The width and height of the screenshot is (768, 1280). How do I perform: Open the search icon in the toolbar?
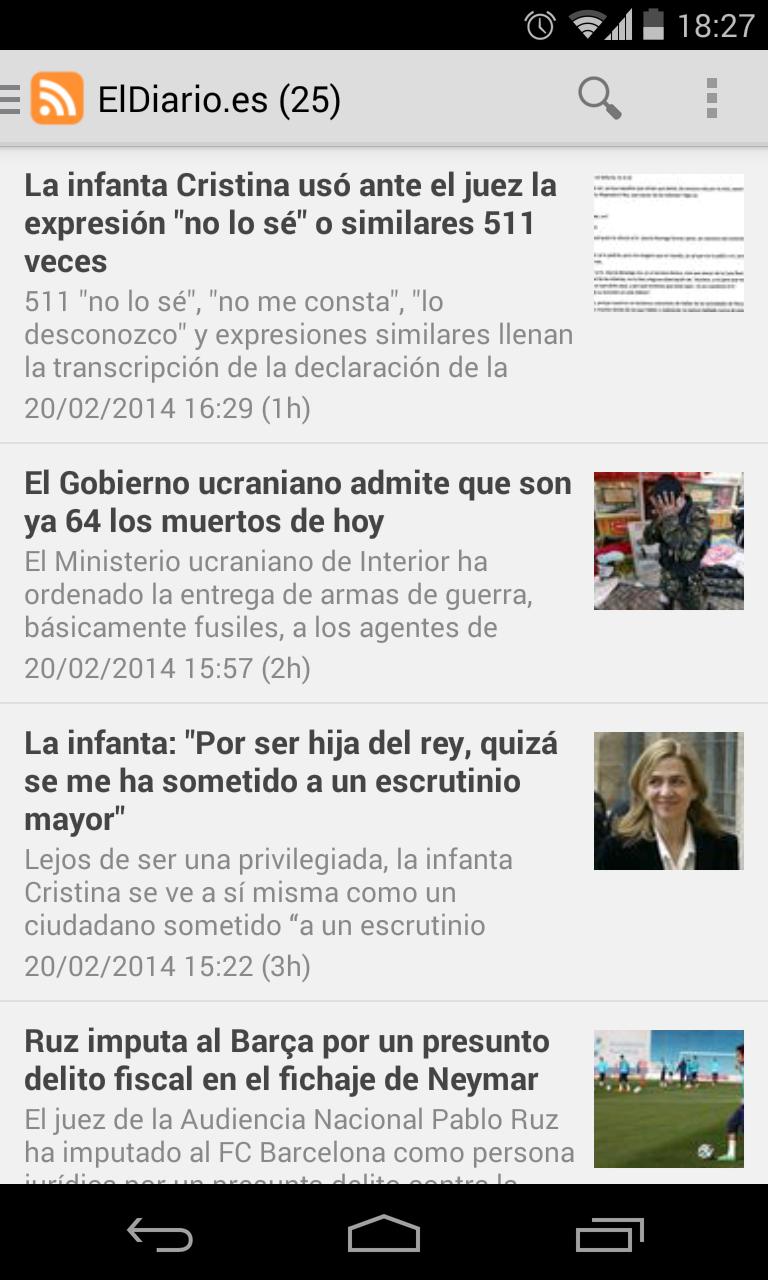pos(599,97)
